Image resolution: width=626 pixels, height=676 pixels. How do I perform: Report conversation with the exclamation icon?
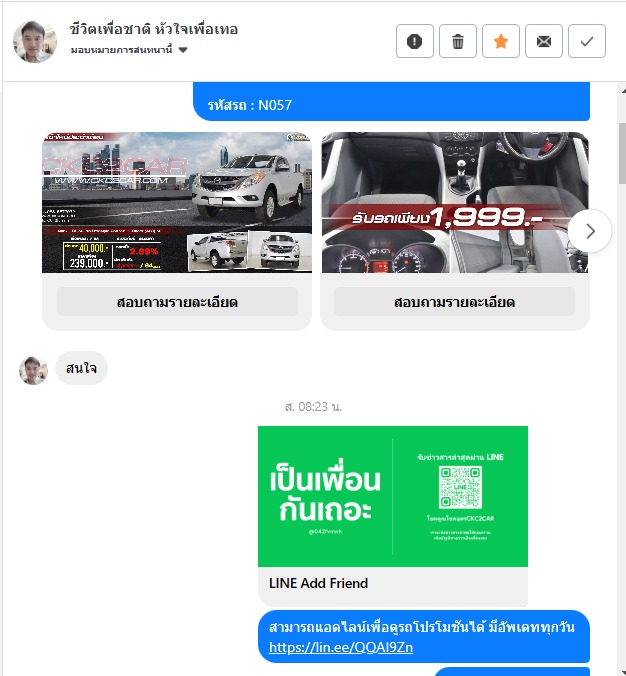415,41
